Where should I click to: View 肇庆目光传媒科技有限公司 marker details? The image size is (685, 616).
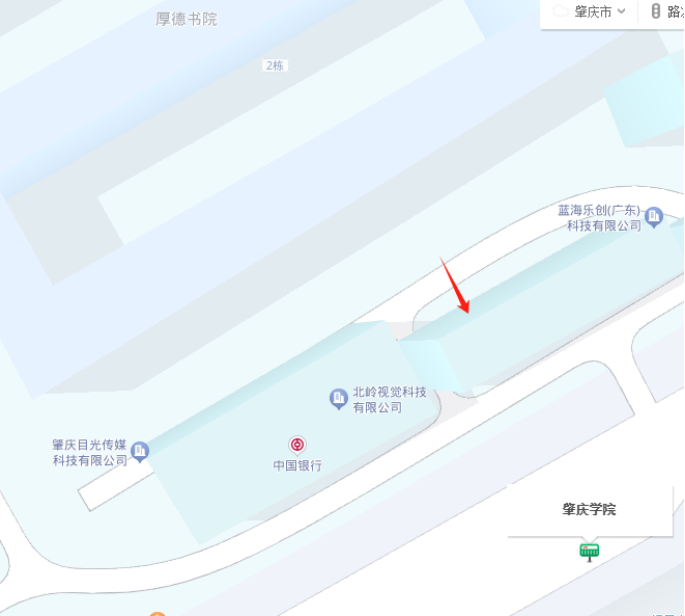coord(140,452)
